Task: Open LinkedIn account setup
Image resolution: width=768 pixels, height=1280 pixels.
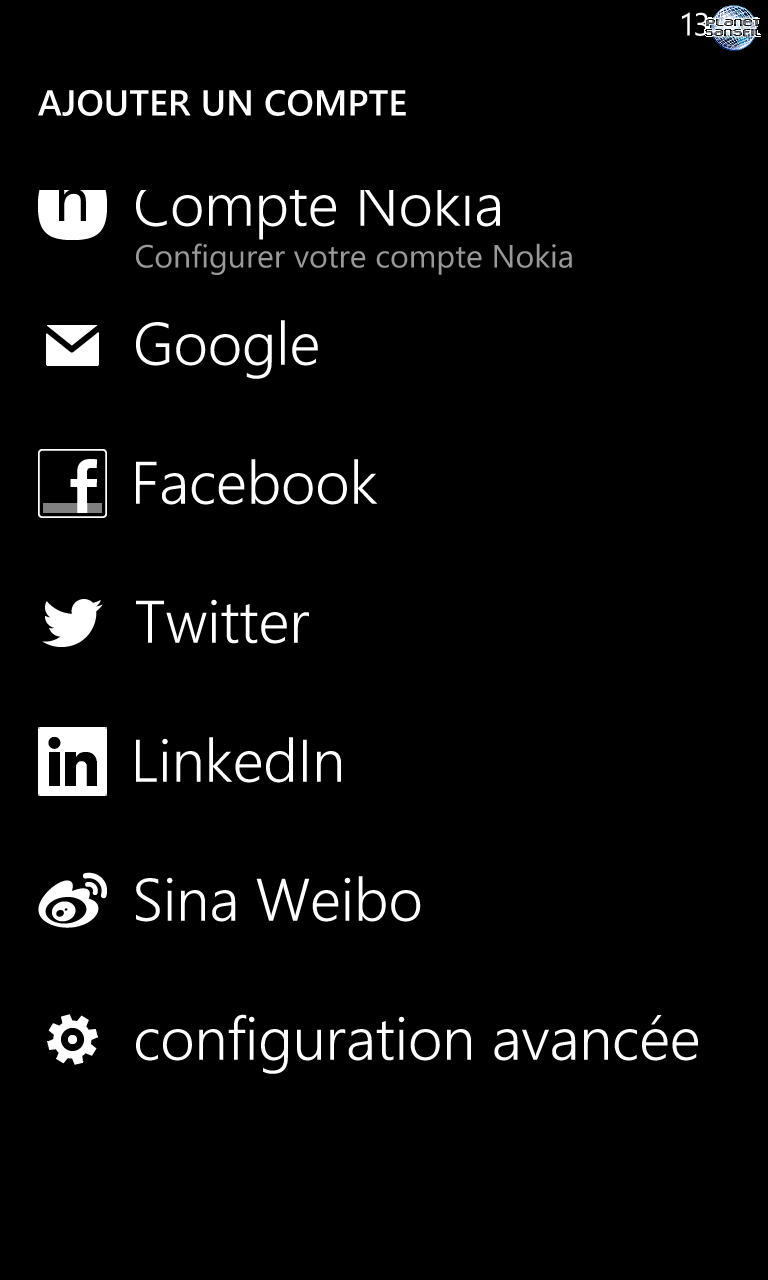Action: 384,762
